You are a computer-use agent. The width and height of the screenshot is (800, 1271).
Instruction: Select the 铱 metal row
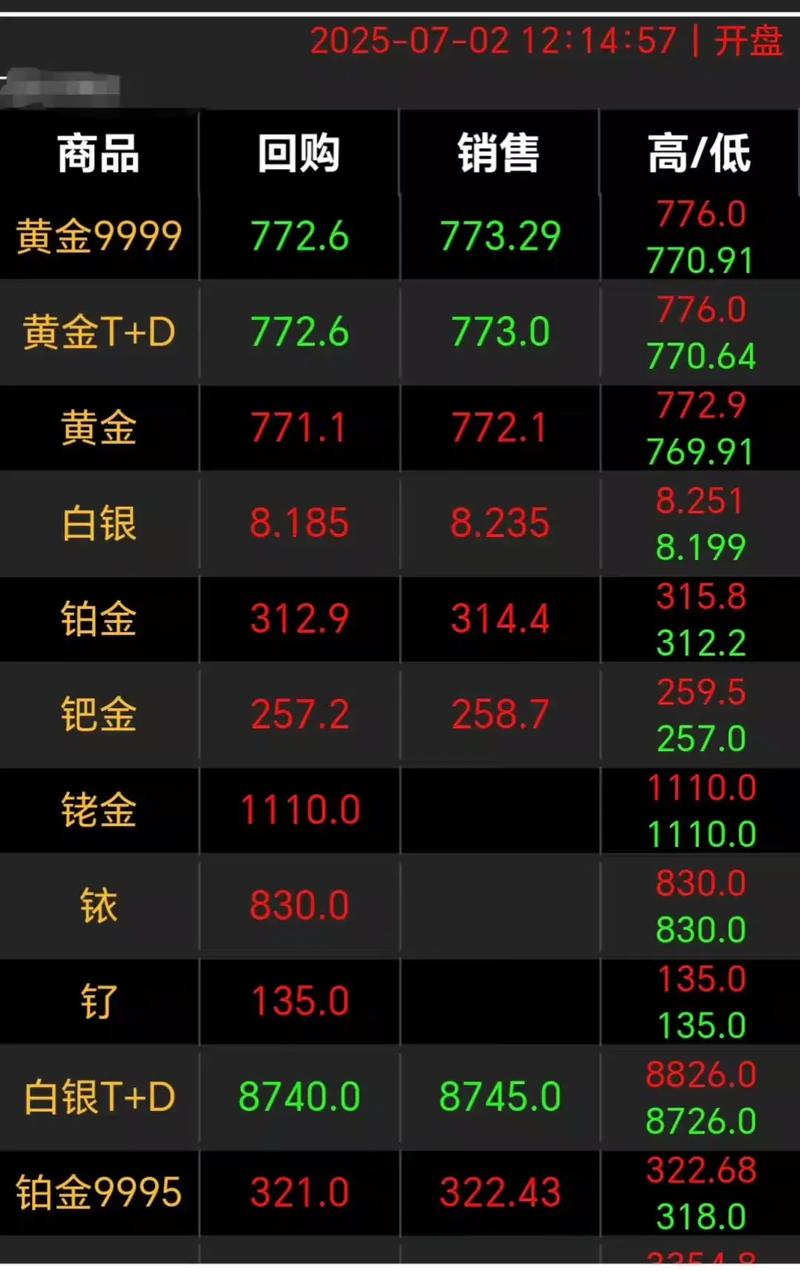[x=97, y=905]
